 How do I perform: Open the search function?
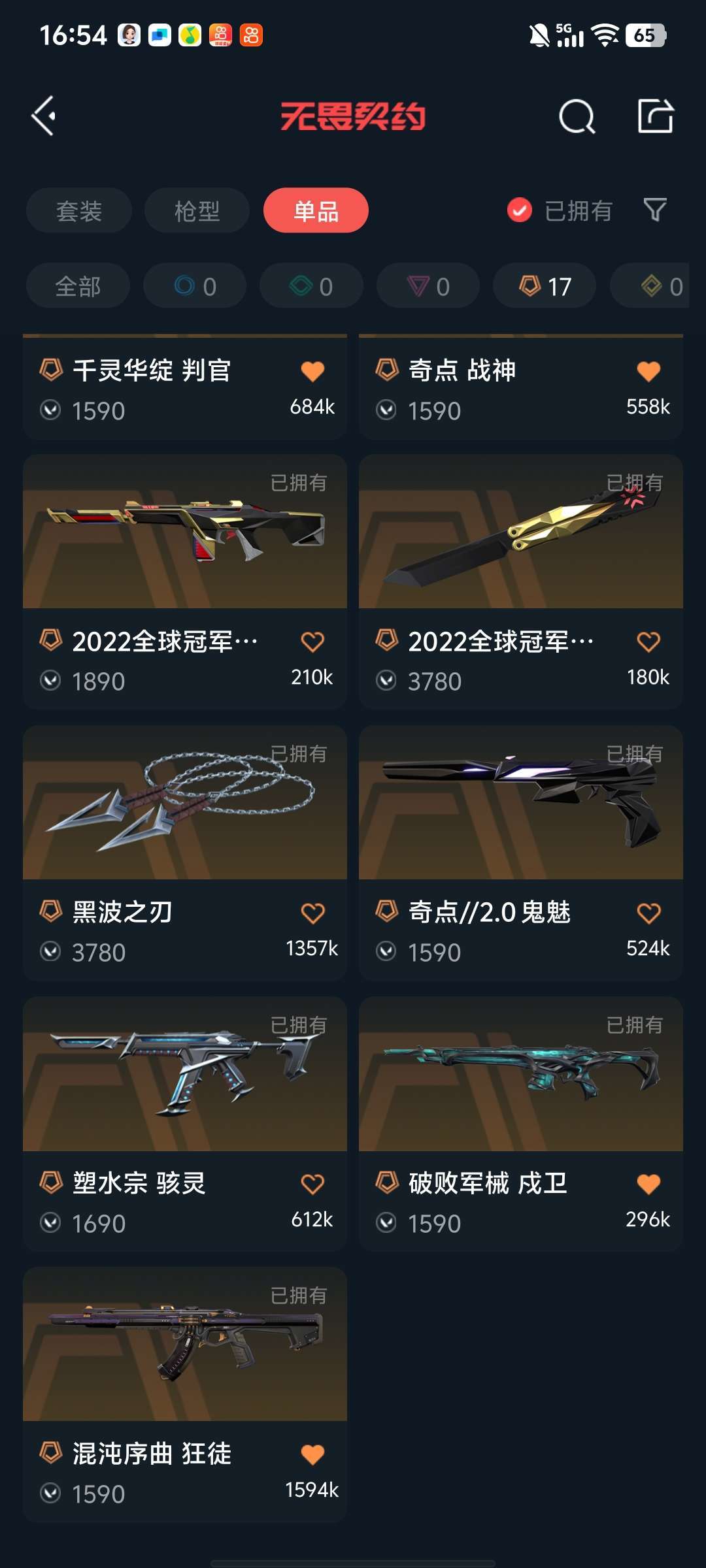click(x=576, y=117)
